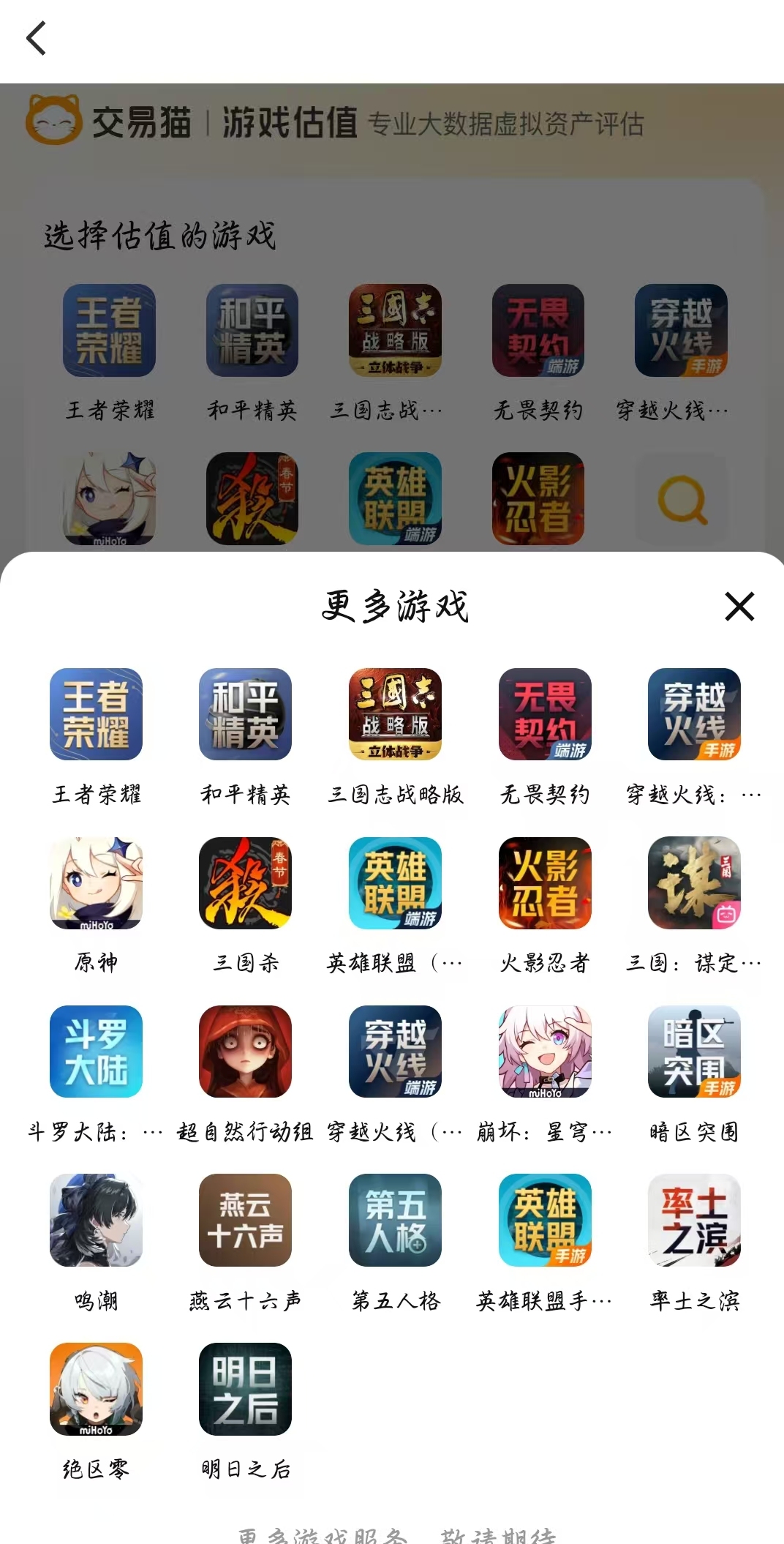Open 暗区突围 game
Screen dimensions: 784x1544
click(694, 1052)
